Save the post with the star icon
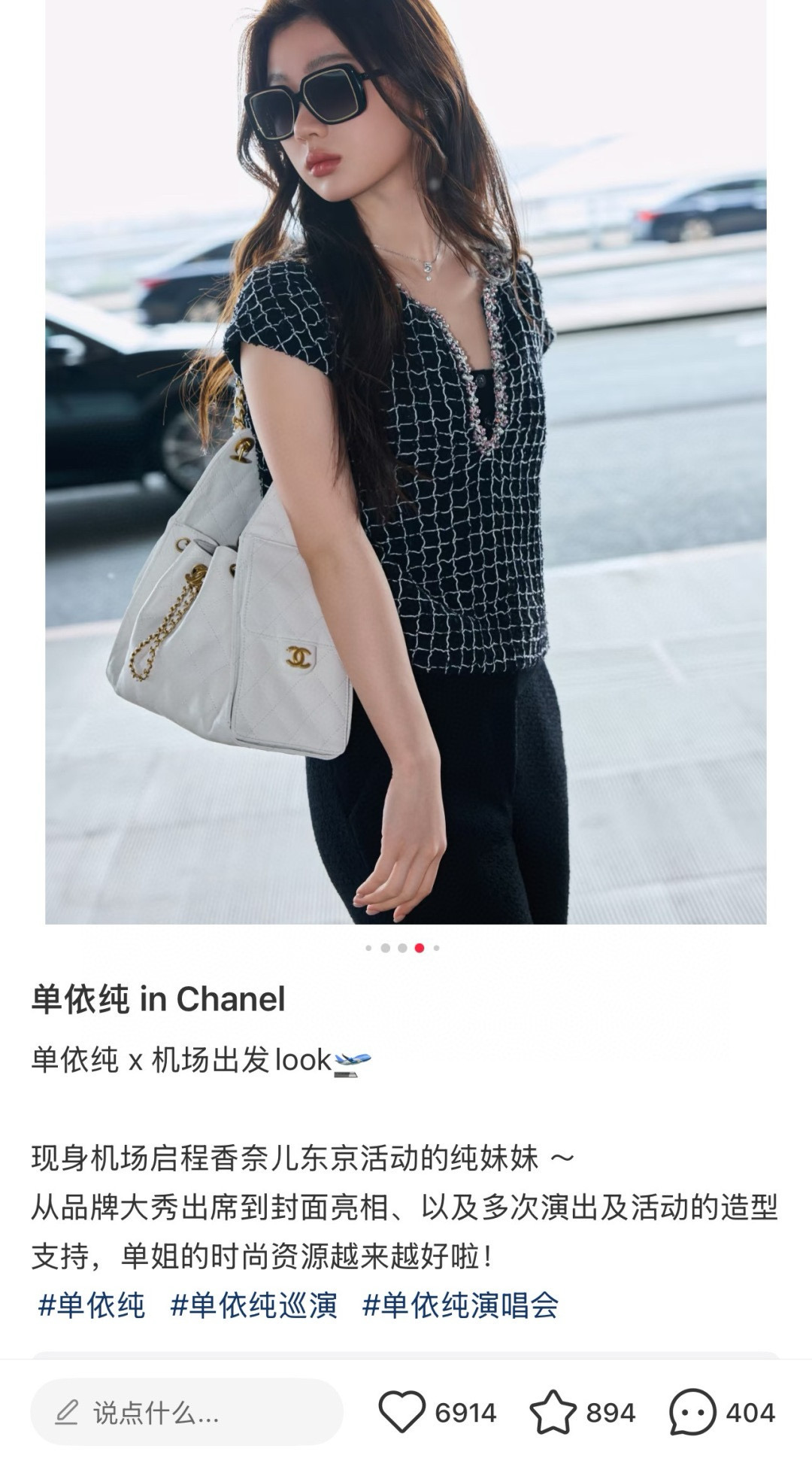The image size is (812, 1473). [553, 1411]
